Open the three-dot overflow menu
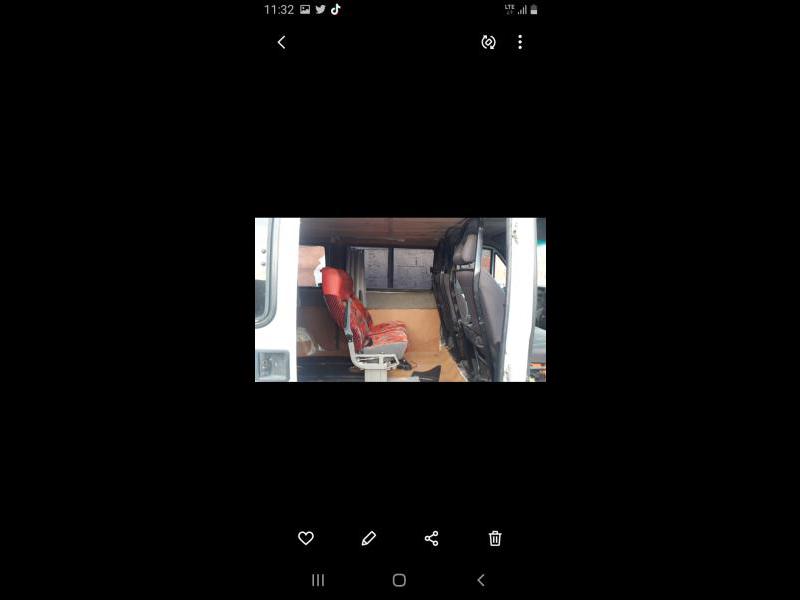Viewport: 800px width, 600px height. (520, 42)
